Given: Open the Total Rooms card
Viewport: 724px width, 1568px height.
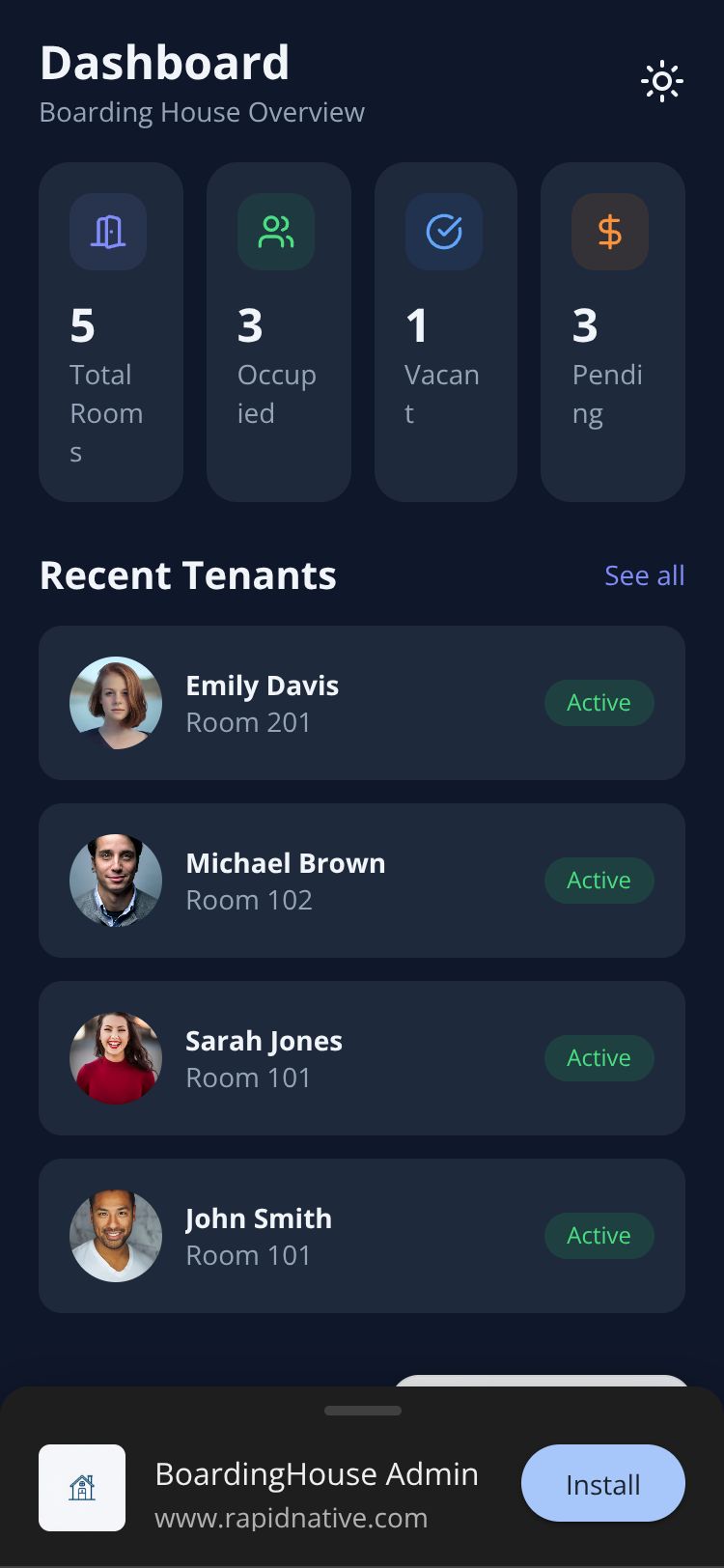Looking at the screenshot, I should (x=111, y=332).
